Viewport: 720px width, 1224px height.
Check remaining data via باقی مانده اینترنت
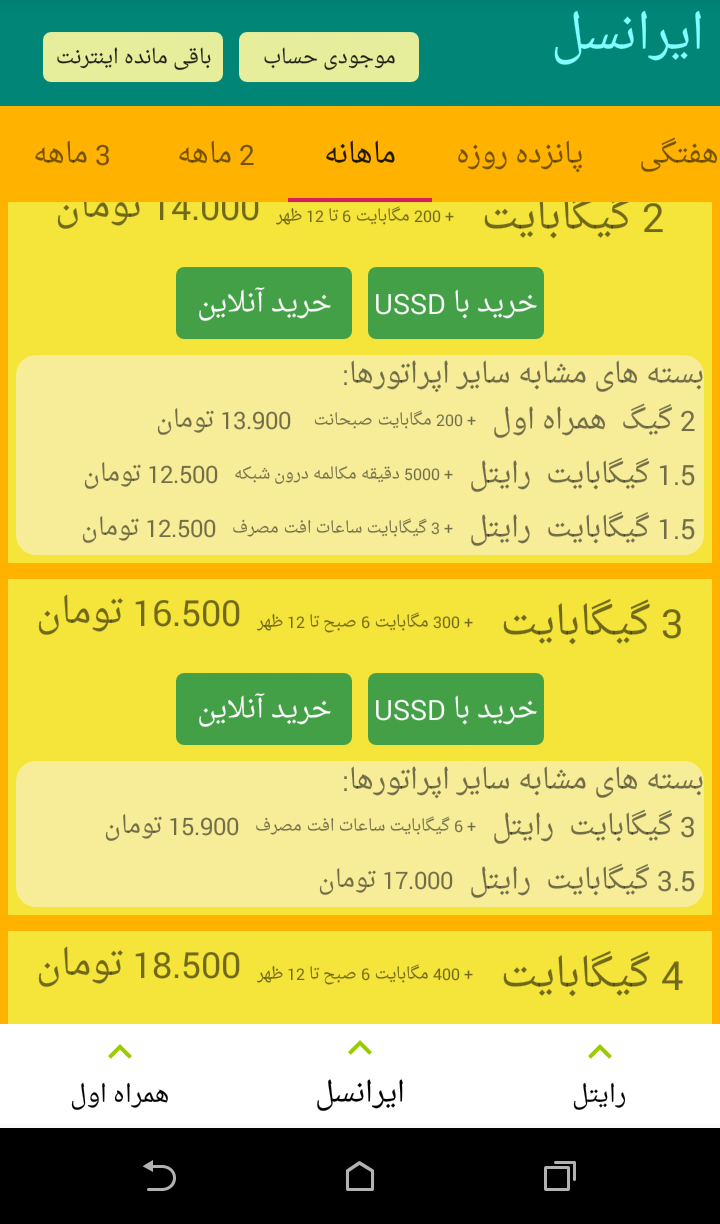(x=132, y=57)
